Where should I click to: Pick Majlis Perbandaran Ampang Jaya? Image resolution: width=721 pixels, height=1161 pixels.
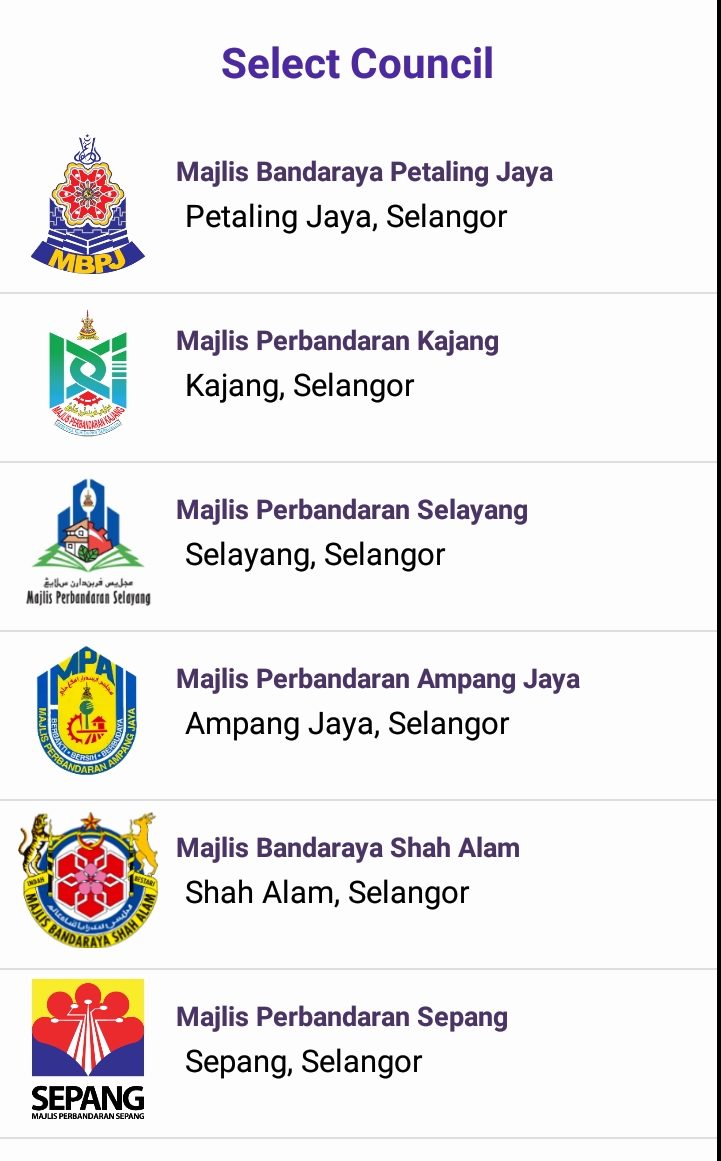[x=378, y=702]
